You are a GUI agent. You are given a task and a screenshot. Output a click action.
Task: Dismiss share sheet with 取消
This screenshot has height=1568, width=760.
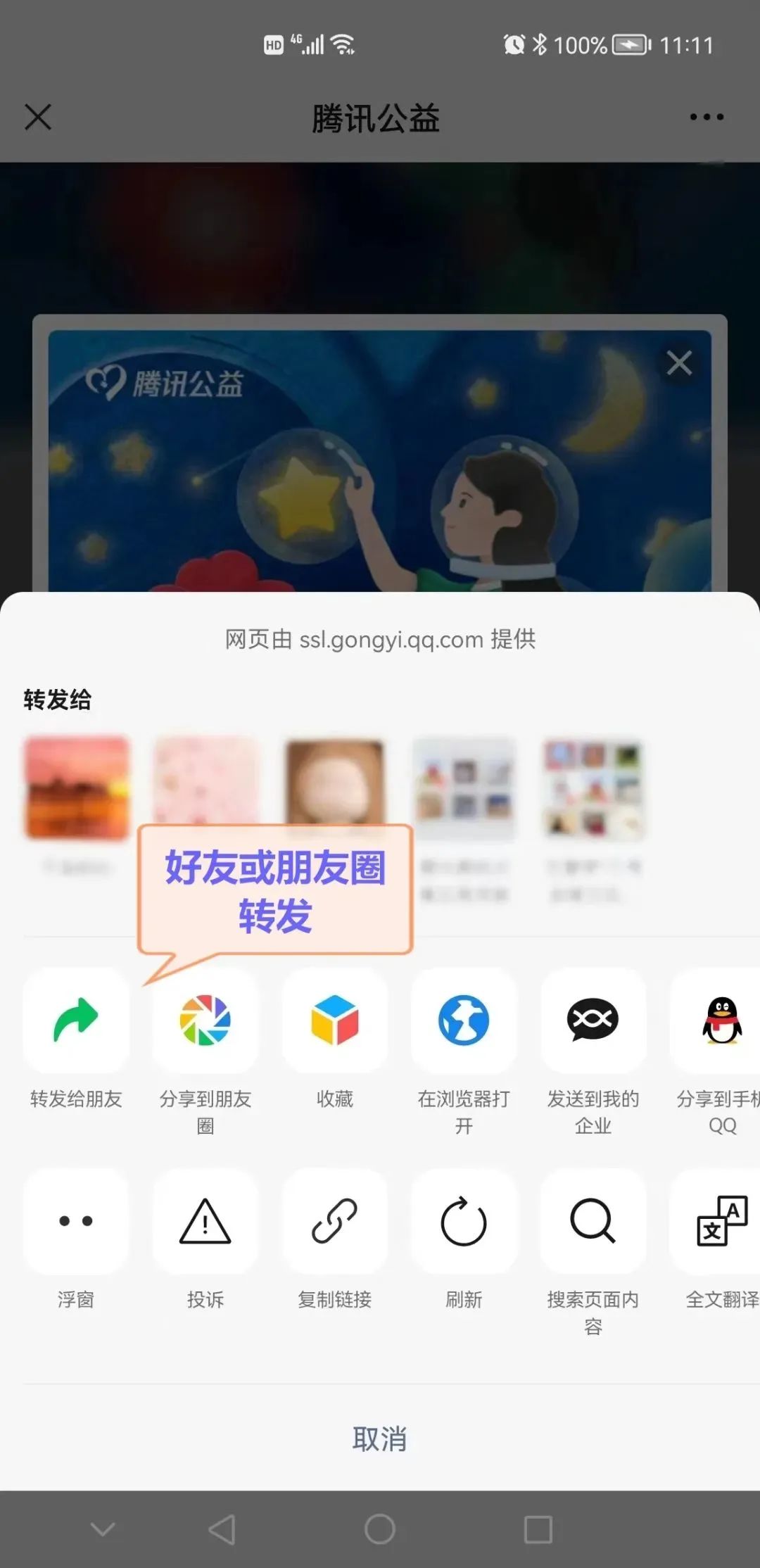tap(380, 1439)
